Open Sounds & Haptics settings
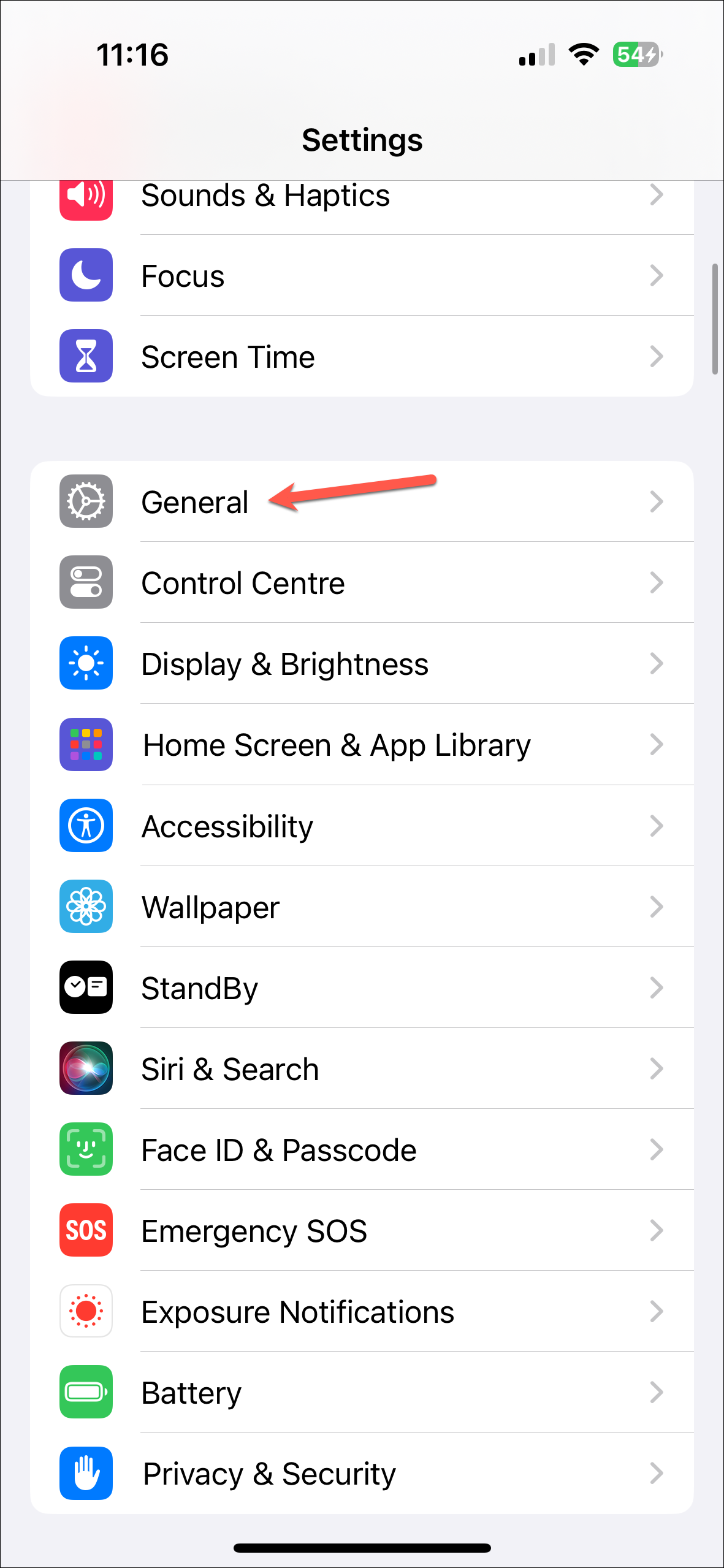Image resolution: width=724 pixels, height=1568 pixels. coord(362,197)
